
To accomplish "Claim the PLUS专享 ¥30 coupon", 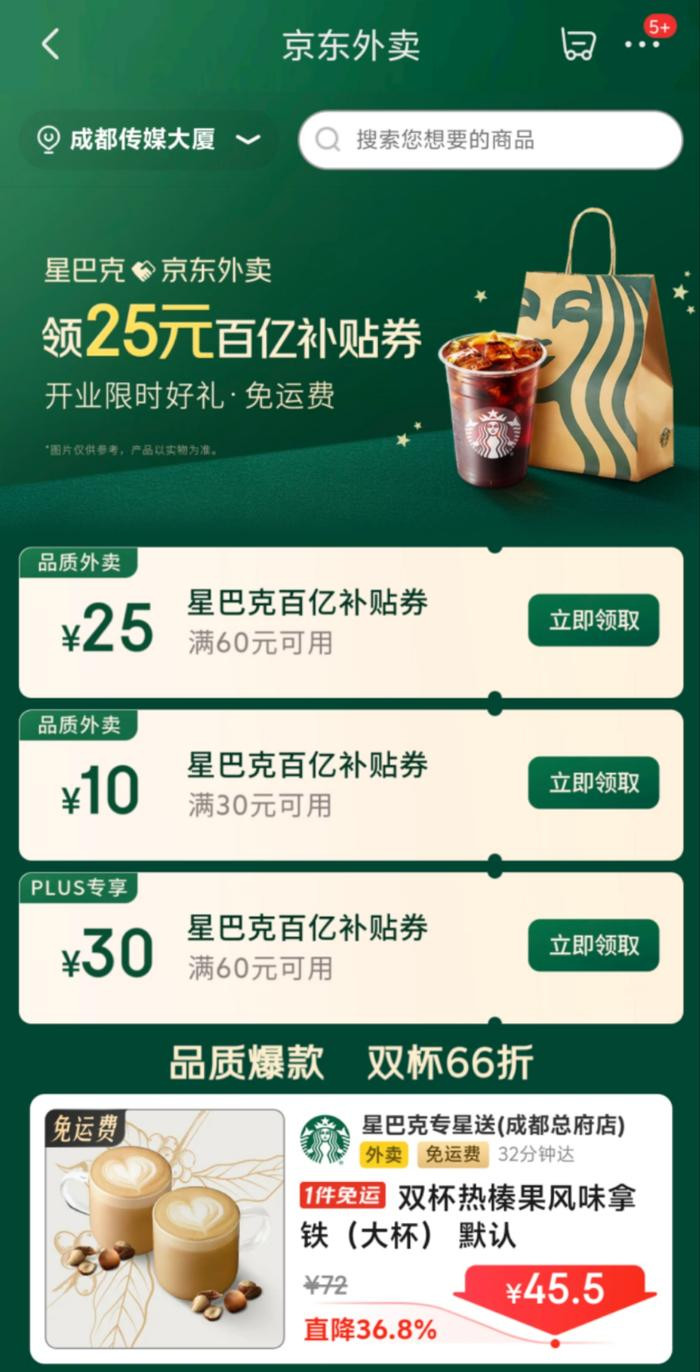I will click(x=594, y=945).
